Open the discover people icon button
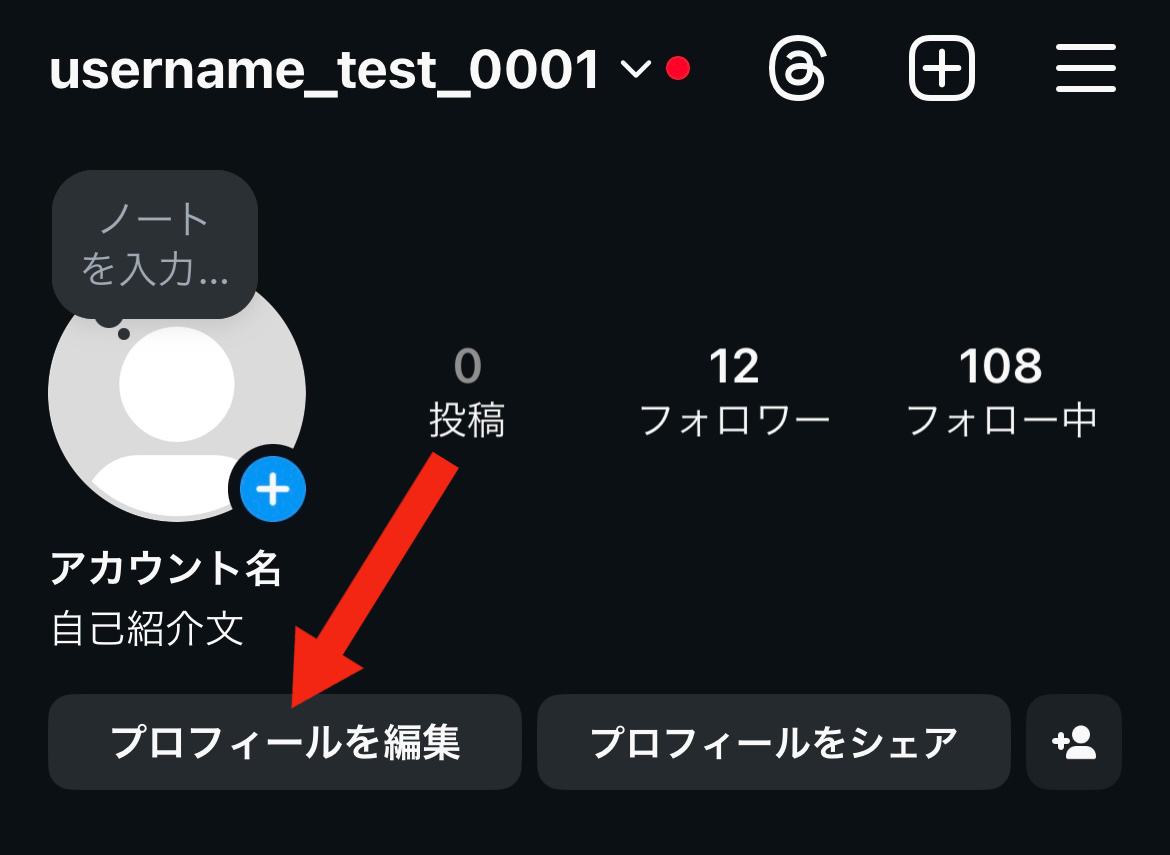The height and width of the screenshot is (855, 1170). point(1074,742)
